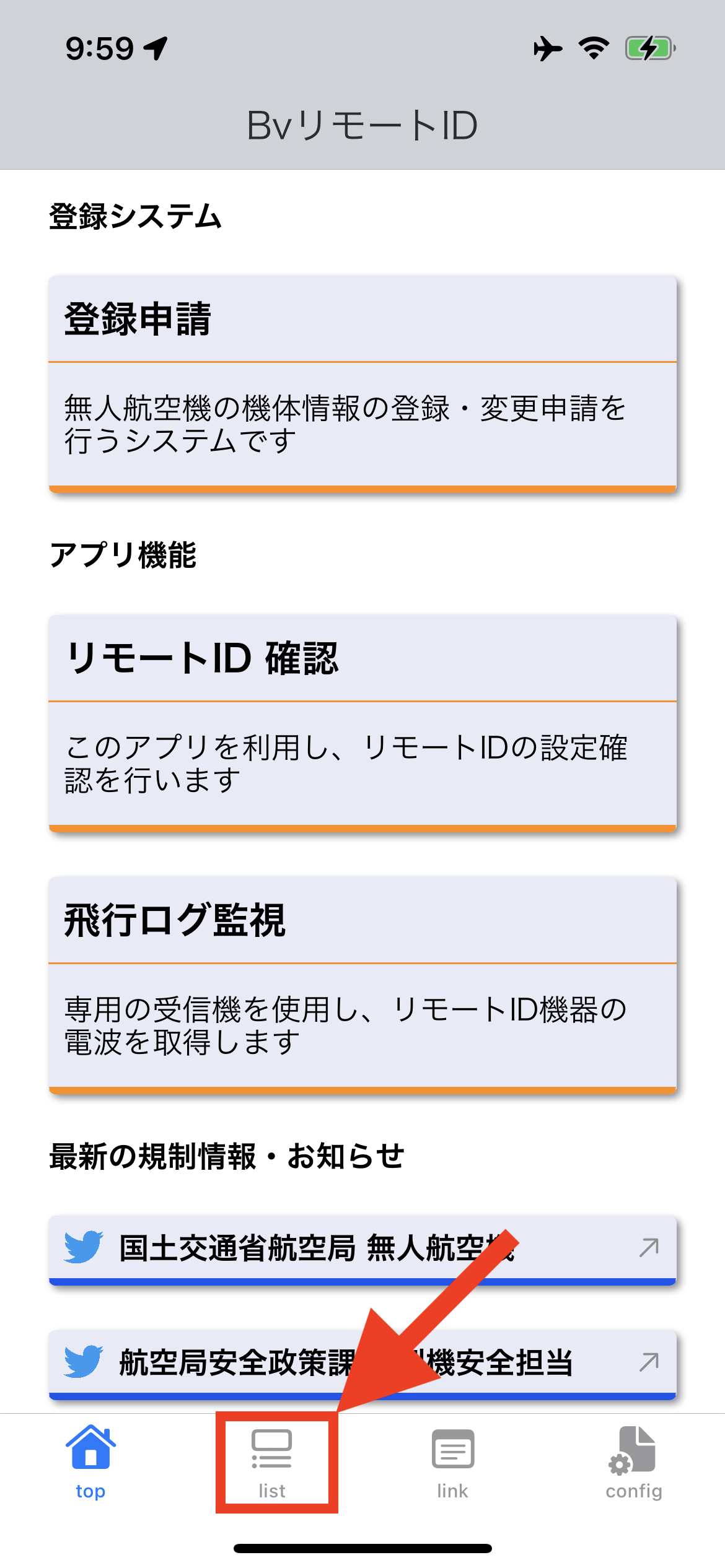Image resolution: width=725 pixels, height=1568 pixels.
Task: Open the 登録申請 card
Action: tap(362, 384)
